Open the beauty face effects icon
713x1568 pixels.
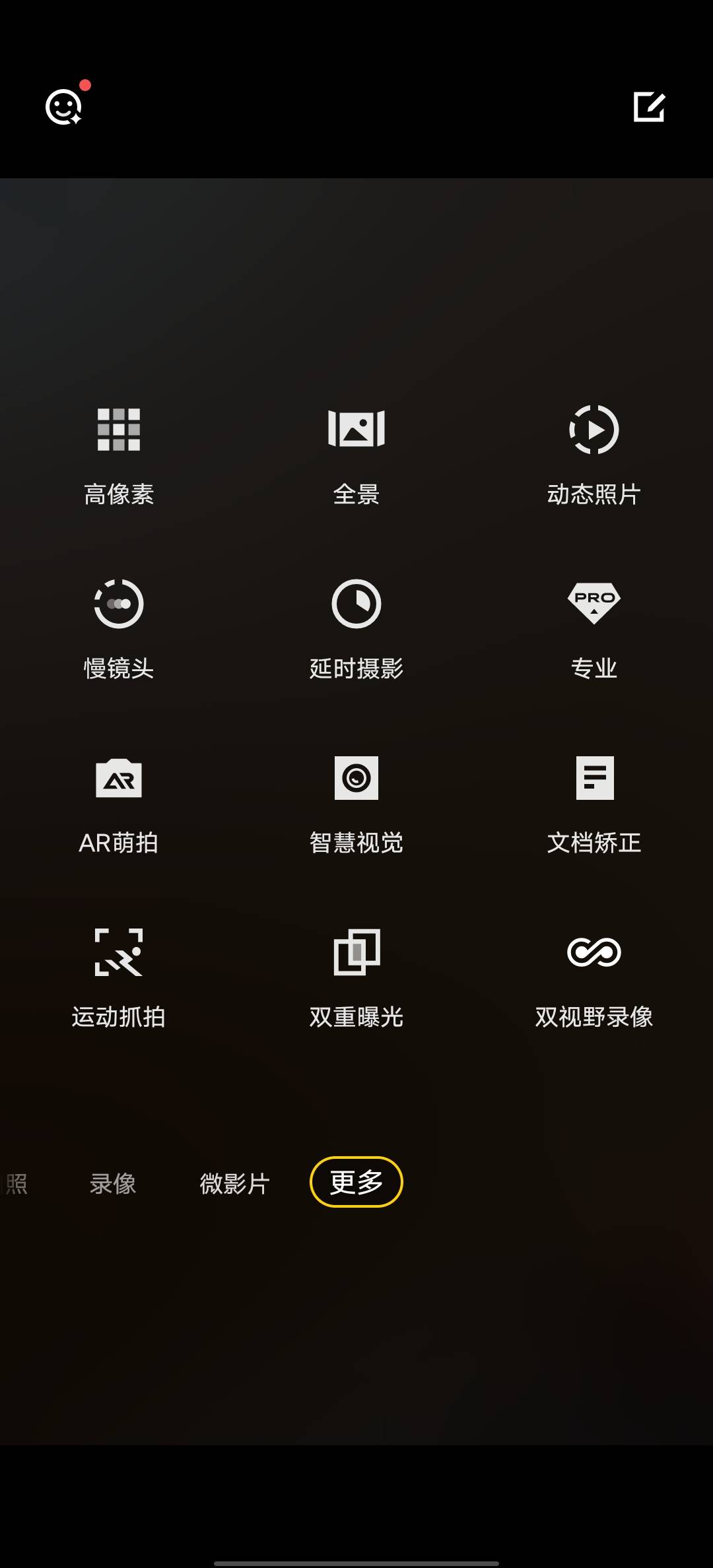pos(64,106)
